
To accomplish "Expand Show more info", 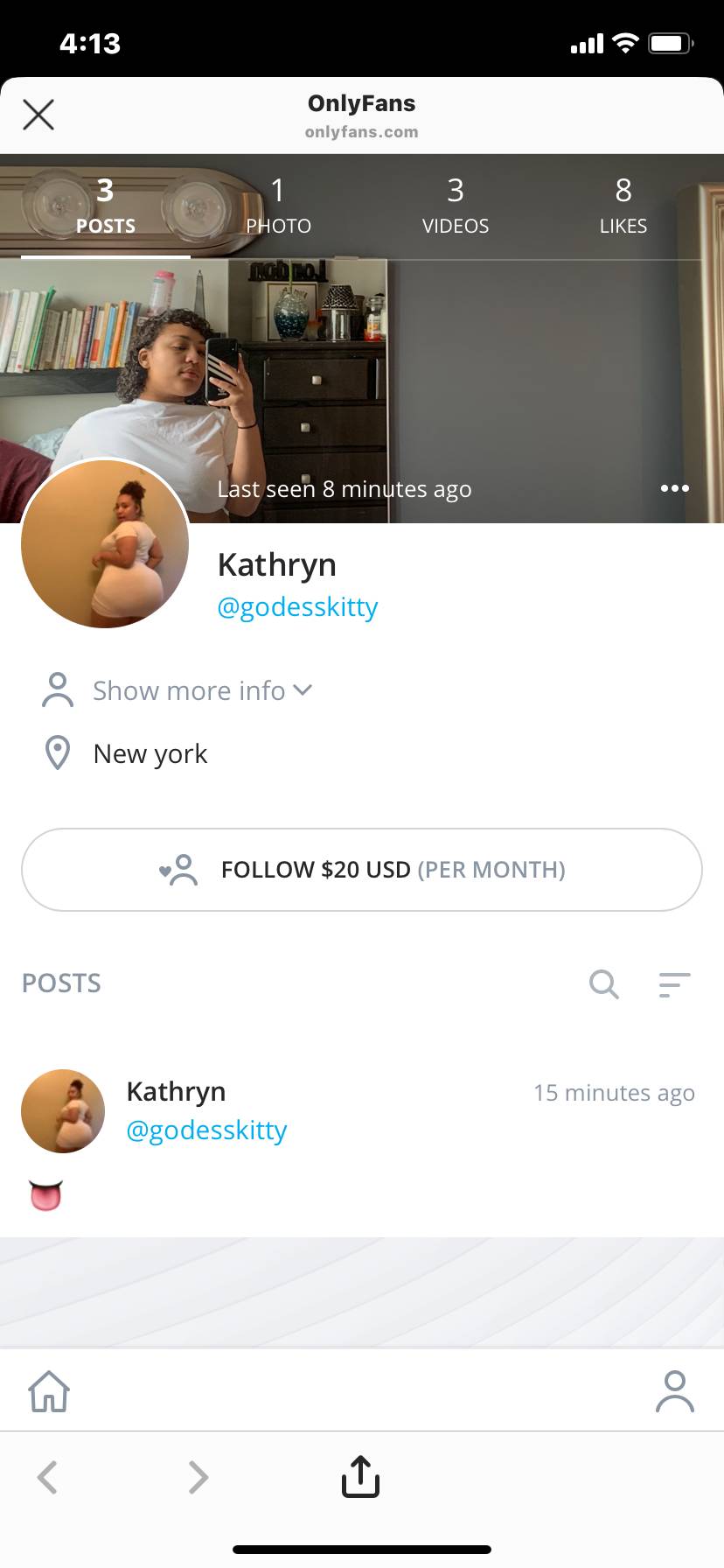I will 201,690.
